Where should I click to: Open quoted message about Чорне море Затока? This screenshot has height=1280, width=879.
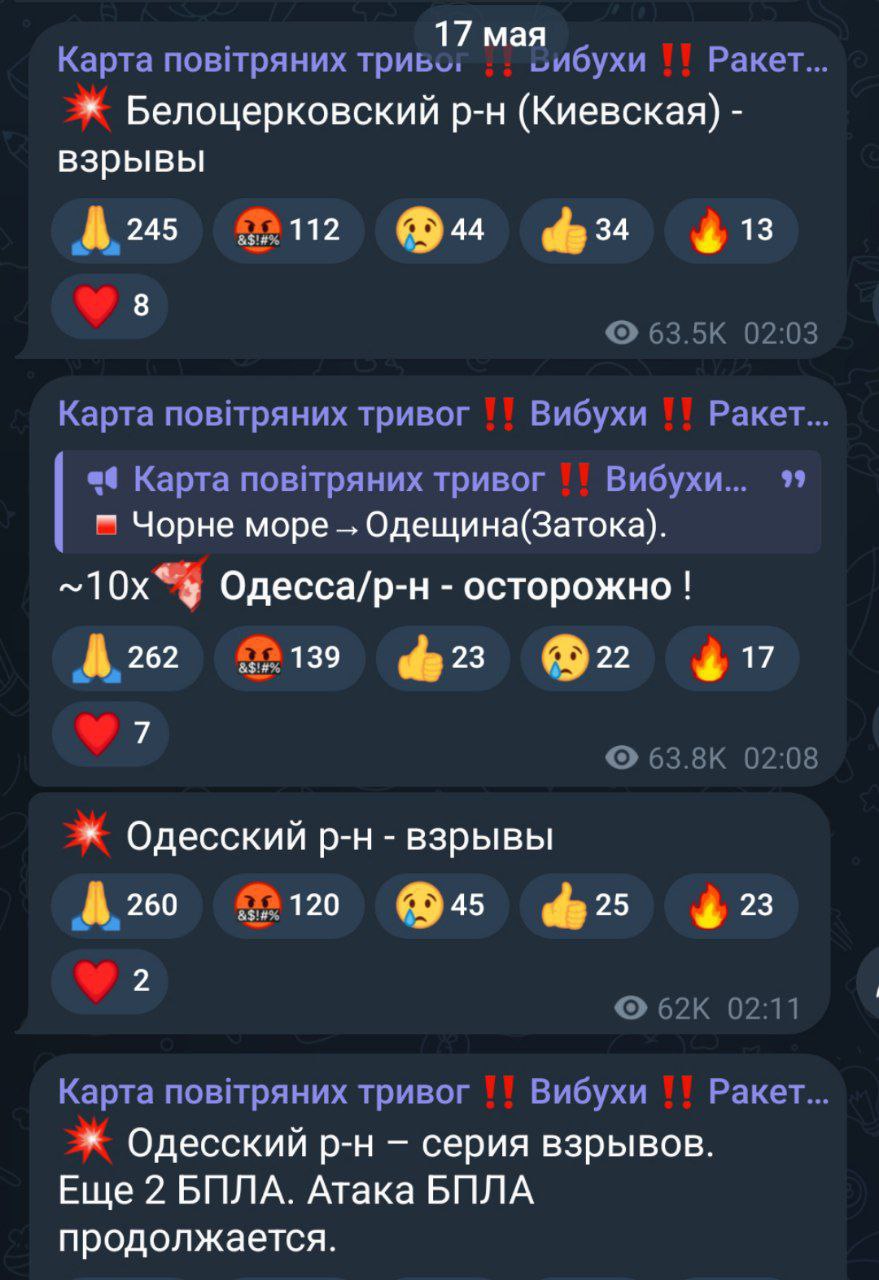tap(440, 502)
